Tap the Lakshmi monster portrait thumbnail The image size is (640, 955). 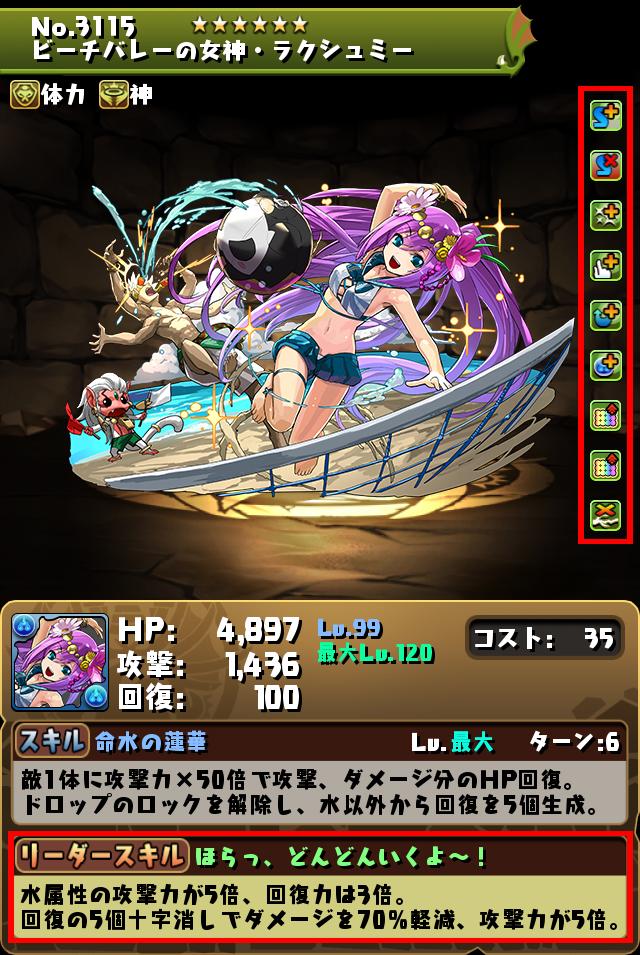pyautogui.click(x=60, y=661)
